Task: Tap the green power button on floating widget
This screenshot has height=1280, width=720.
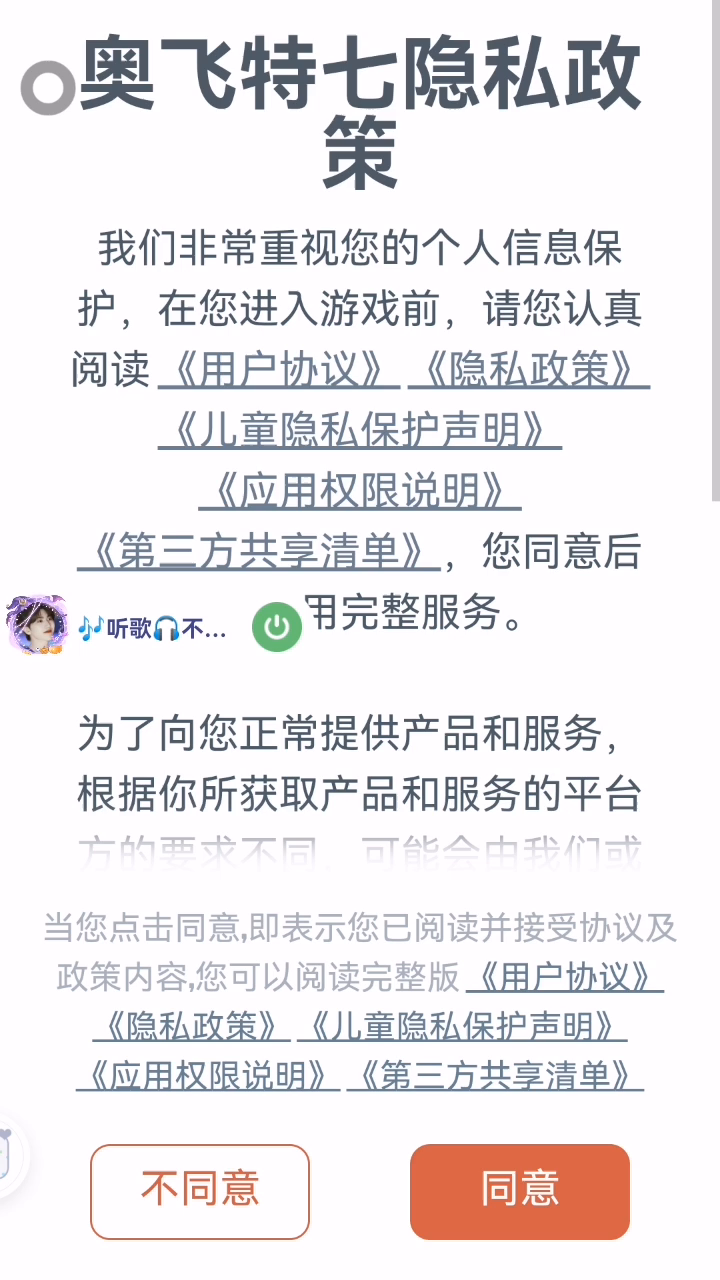Action: pyautogui.click(x=277, y=627)
